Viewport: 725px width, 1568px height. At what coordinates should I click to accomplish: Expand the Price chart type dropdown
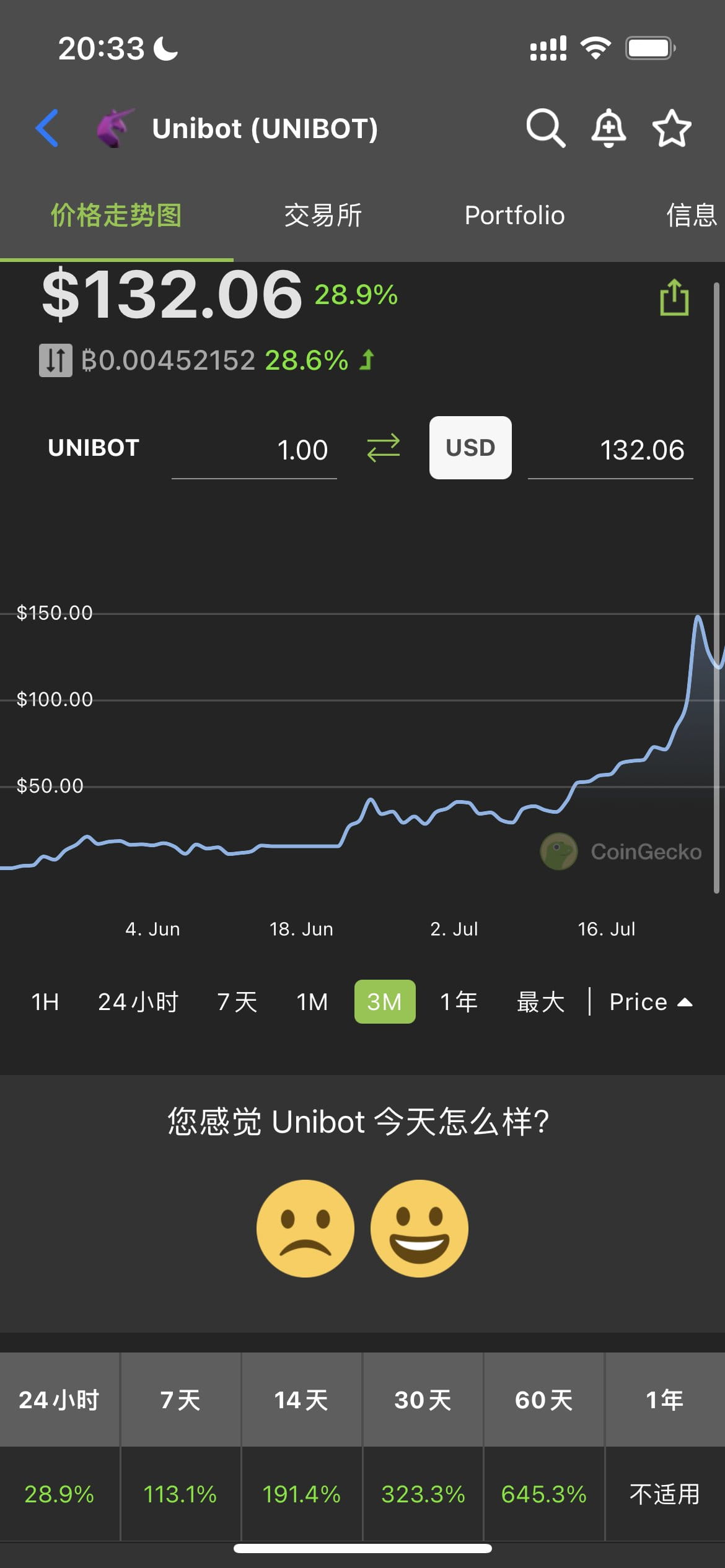651,1002
